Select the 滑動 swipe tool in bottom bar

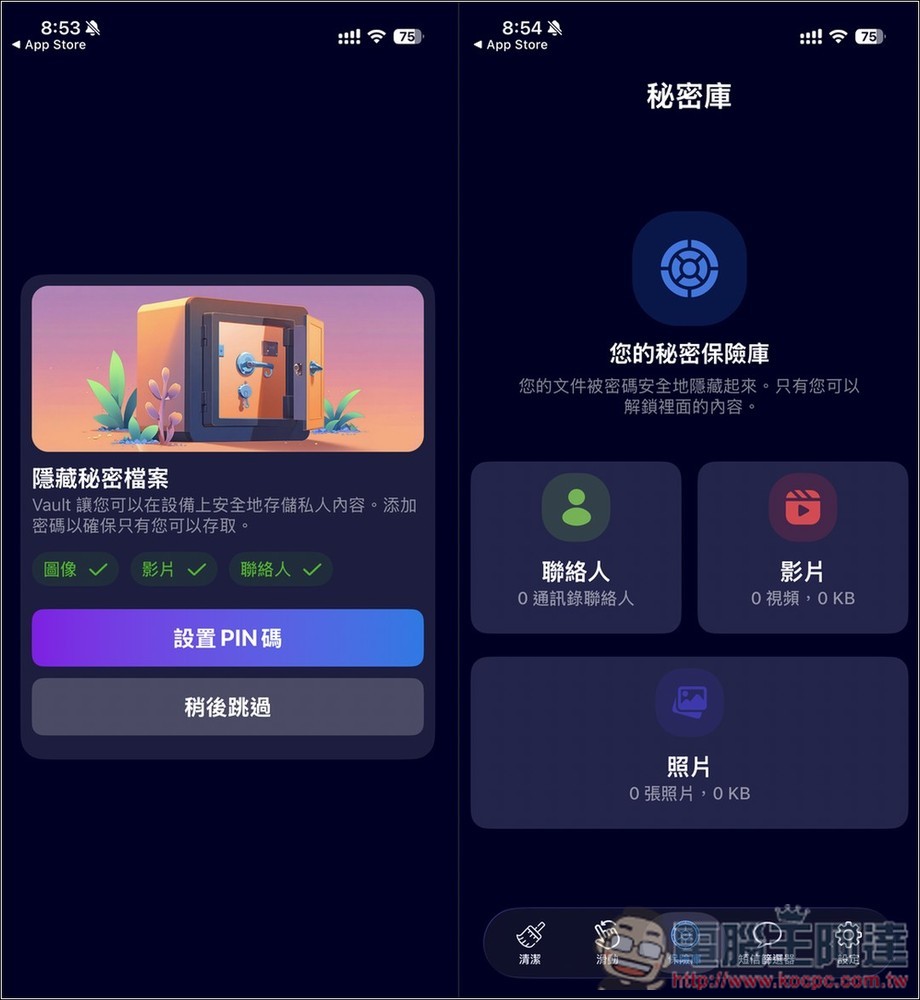pyautogui.click(x=609, y=940)
